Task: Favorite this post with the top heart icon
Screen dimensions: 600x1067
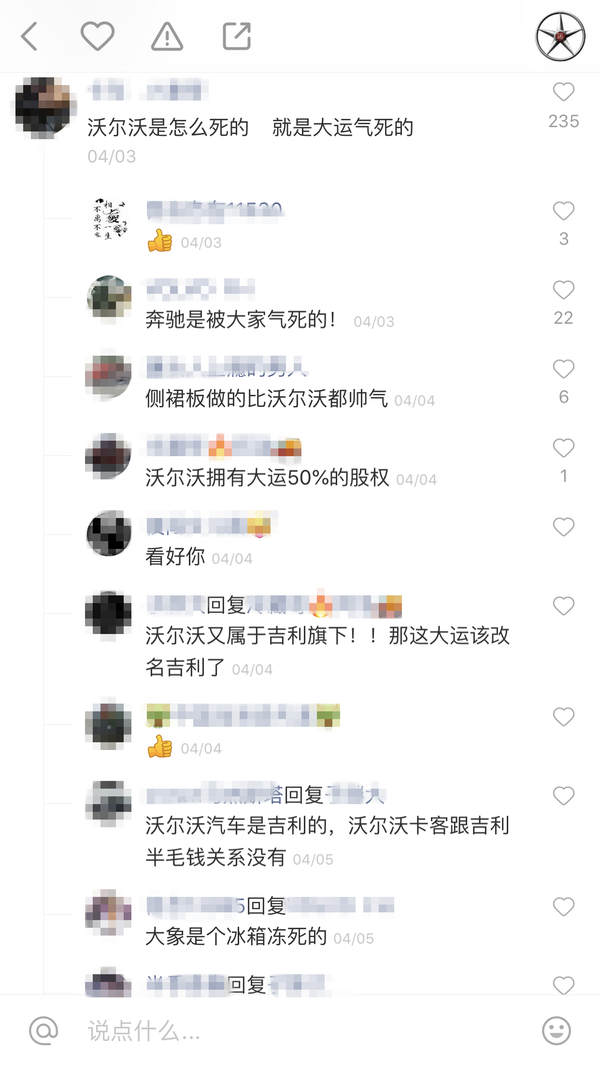Action: tap(97, 37)
